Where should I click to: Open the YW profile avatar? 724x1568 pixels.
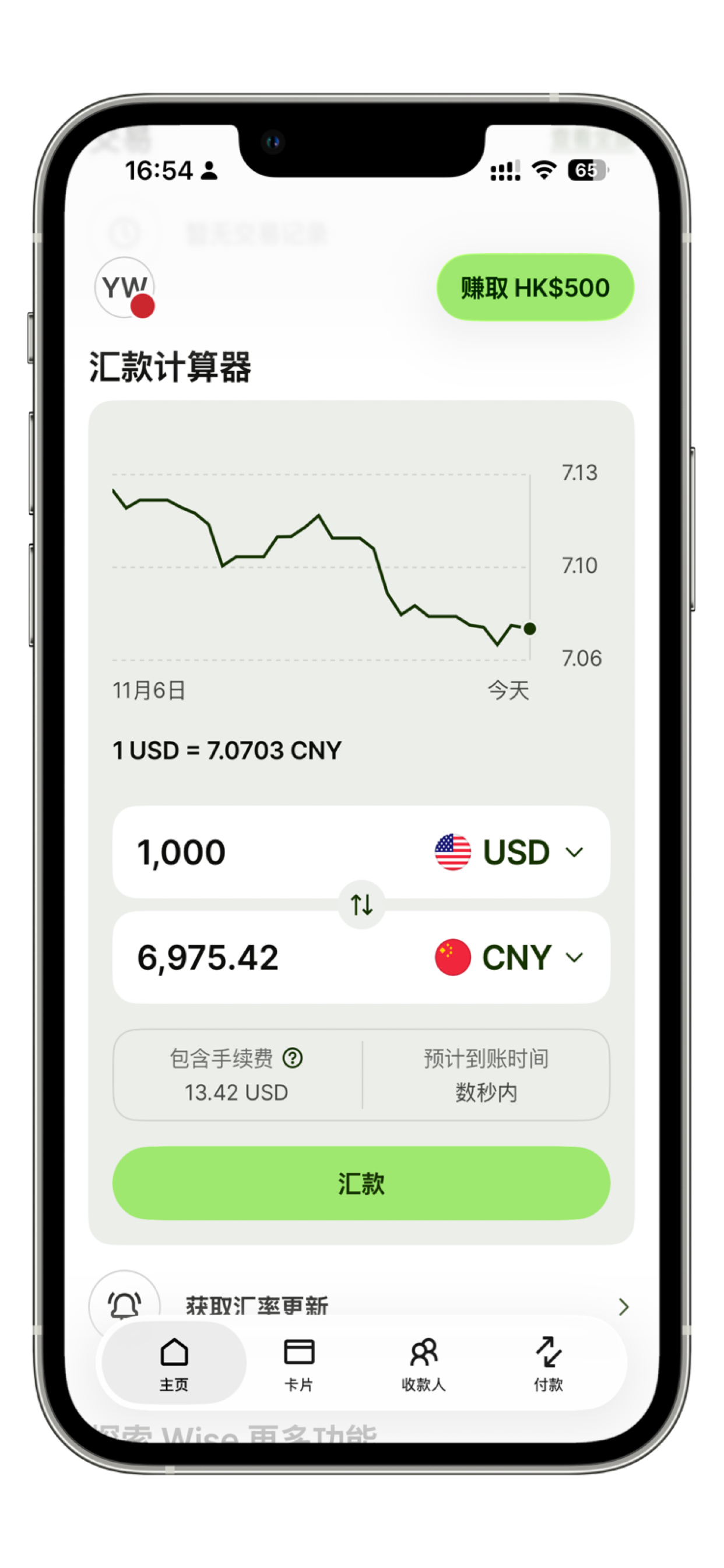tap(124, 286)
